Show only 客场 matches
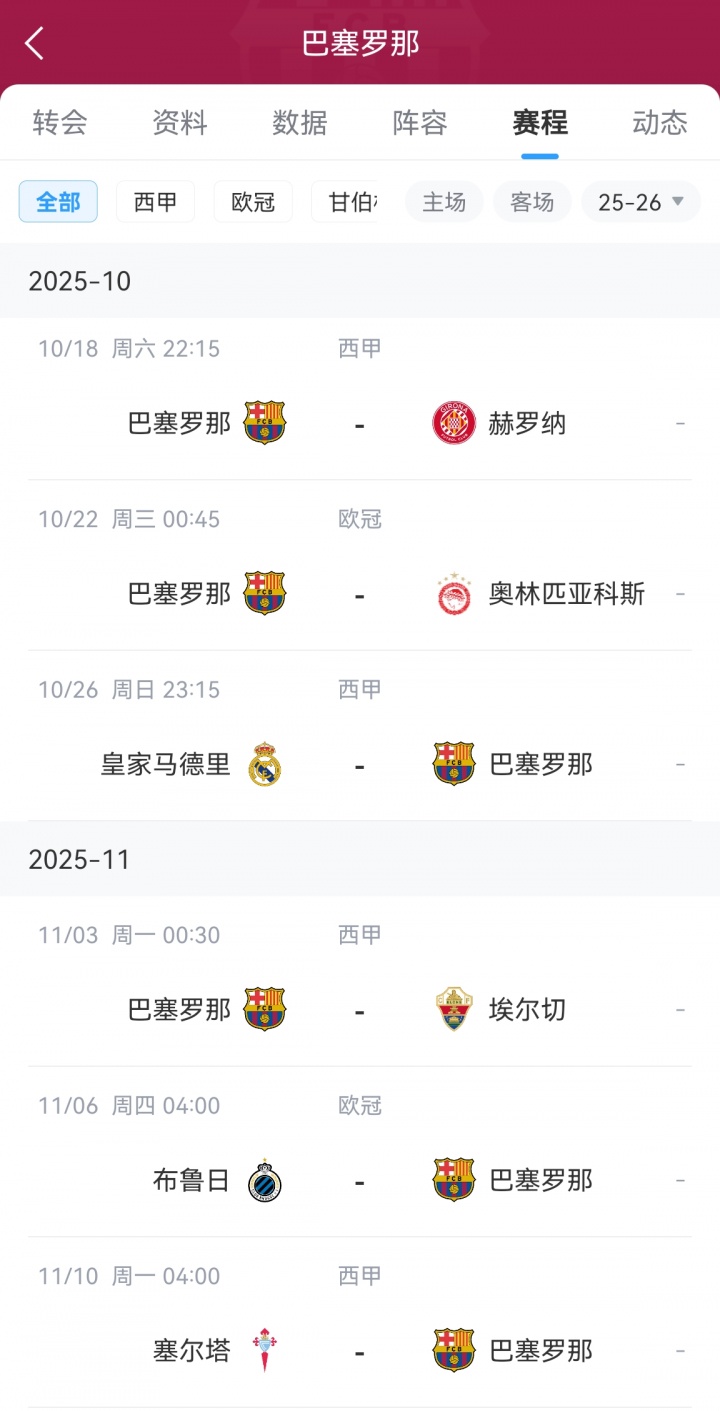 pyautogui.click(x=532, y=202)
